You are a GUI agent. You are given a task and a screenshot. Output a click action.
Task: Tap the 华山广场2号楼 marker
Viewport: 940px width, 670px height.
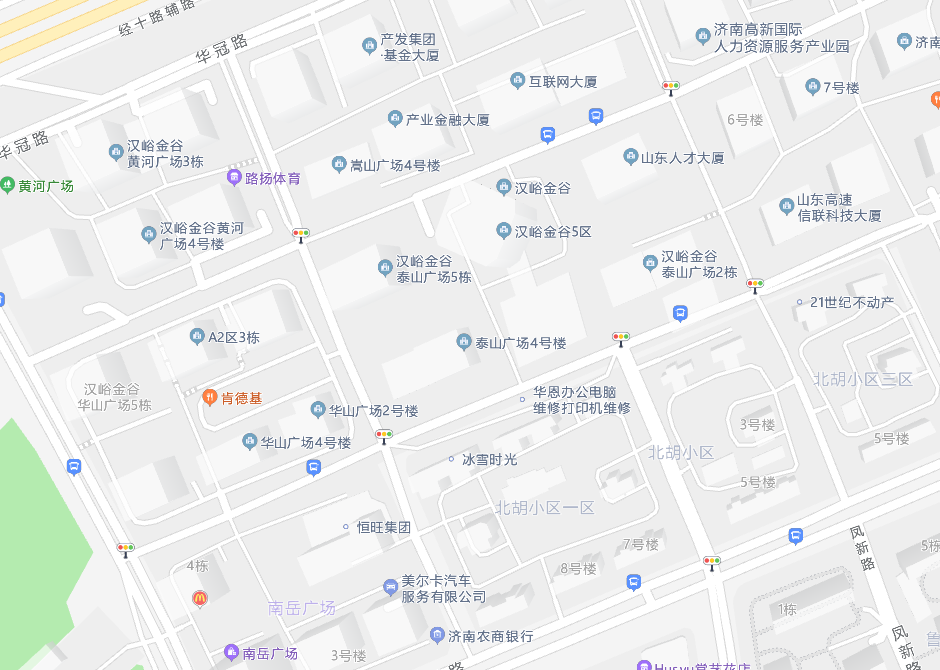click(318, 410)
